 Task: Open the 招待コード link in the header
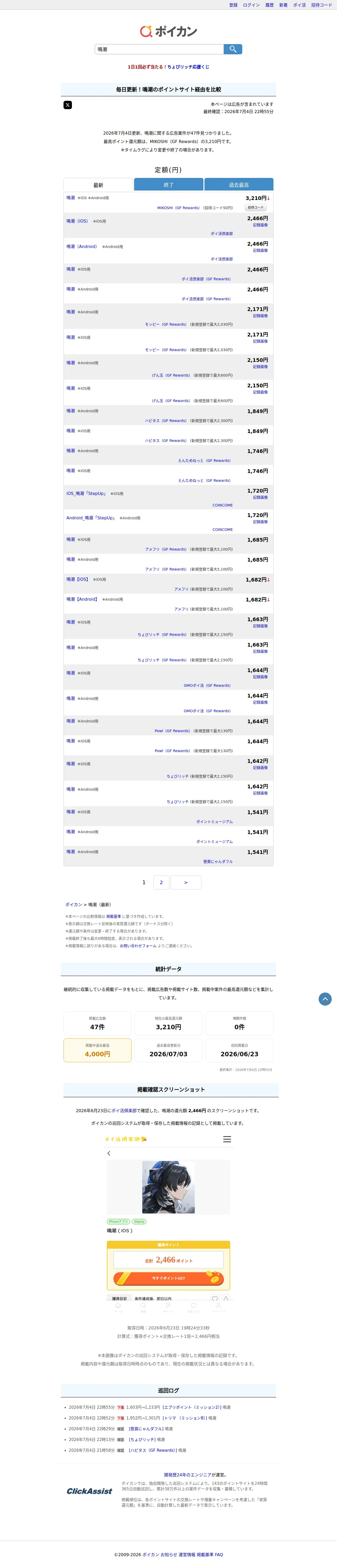pyautogui.click(x=322, y=5)
